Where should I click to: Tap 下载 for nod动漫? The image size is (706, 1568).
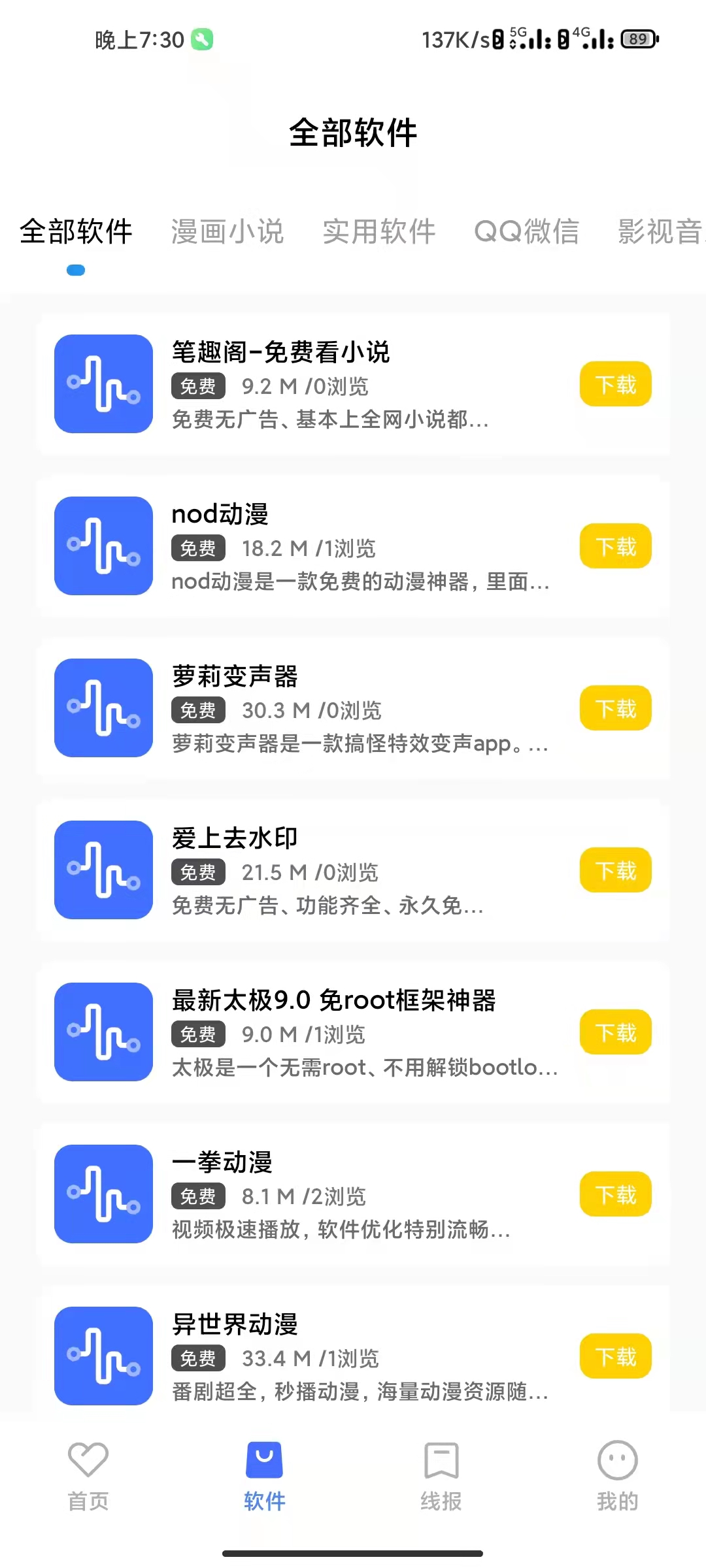pos(615,546)
